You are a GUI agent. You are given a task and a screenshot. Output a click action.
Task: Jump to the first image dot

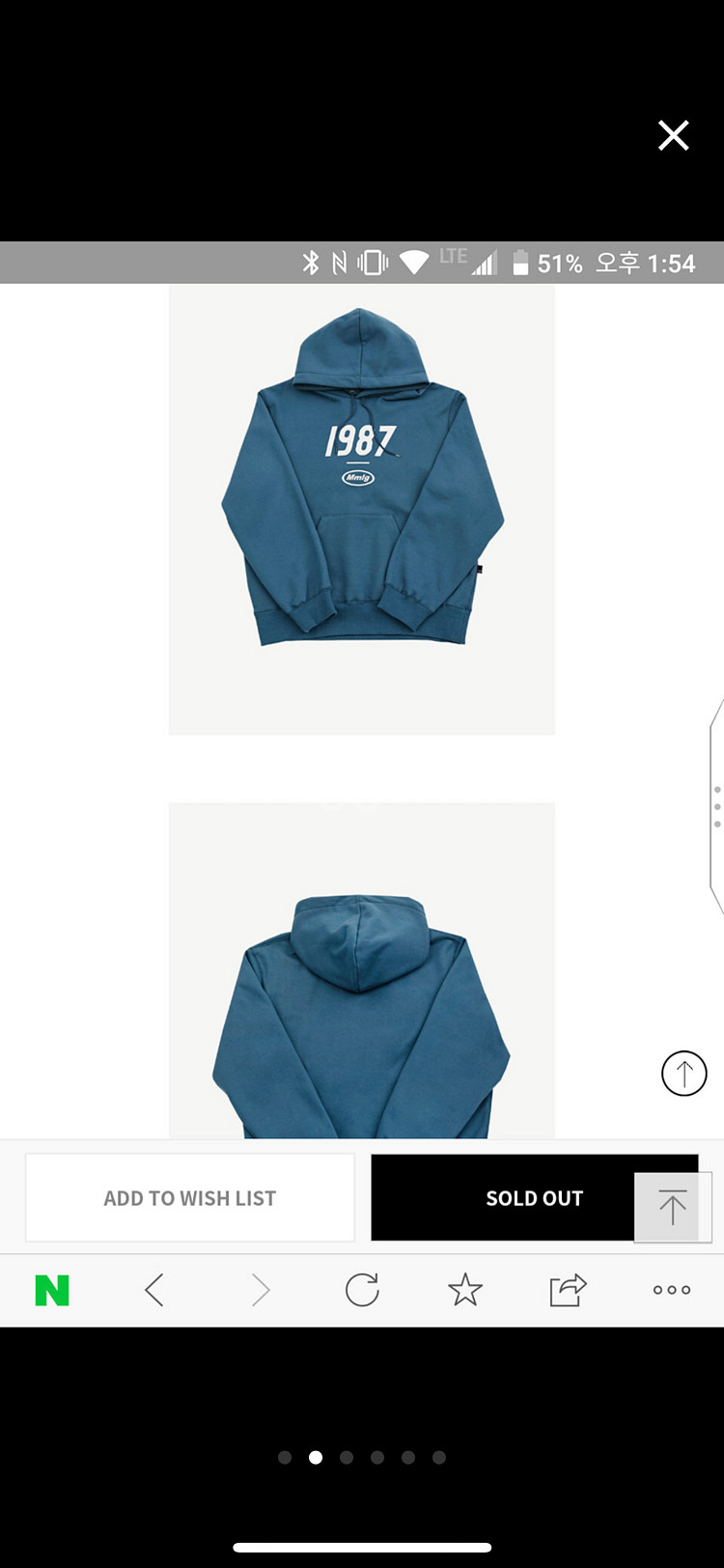(x=285, y=1458)
